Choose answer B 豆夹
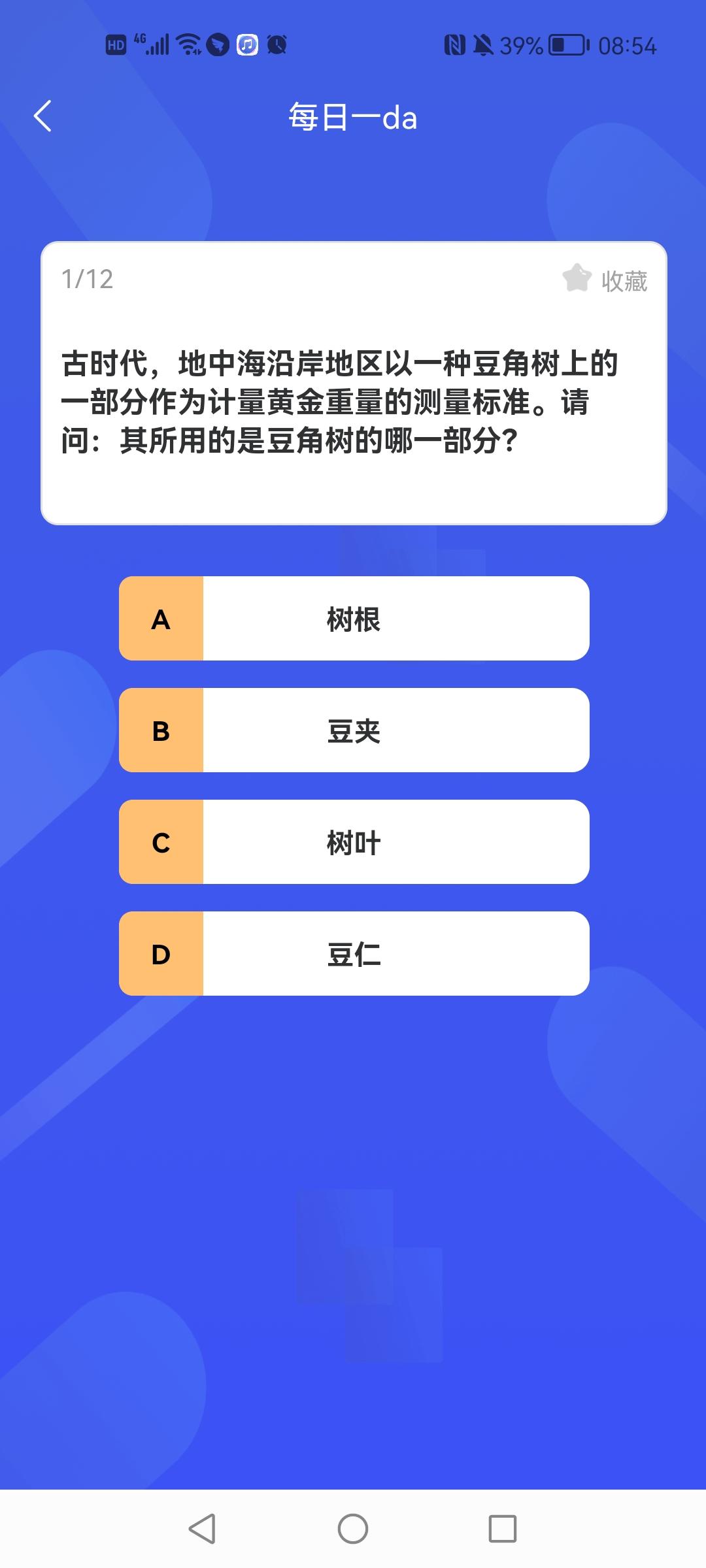The width and height of the screenshot is (706, 1568). (x=354, y=730)
